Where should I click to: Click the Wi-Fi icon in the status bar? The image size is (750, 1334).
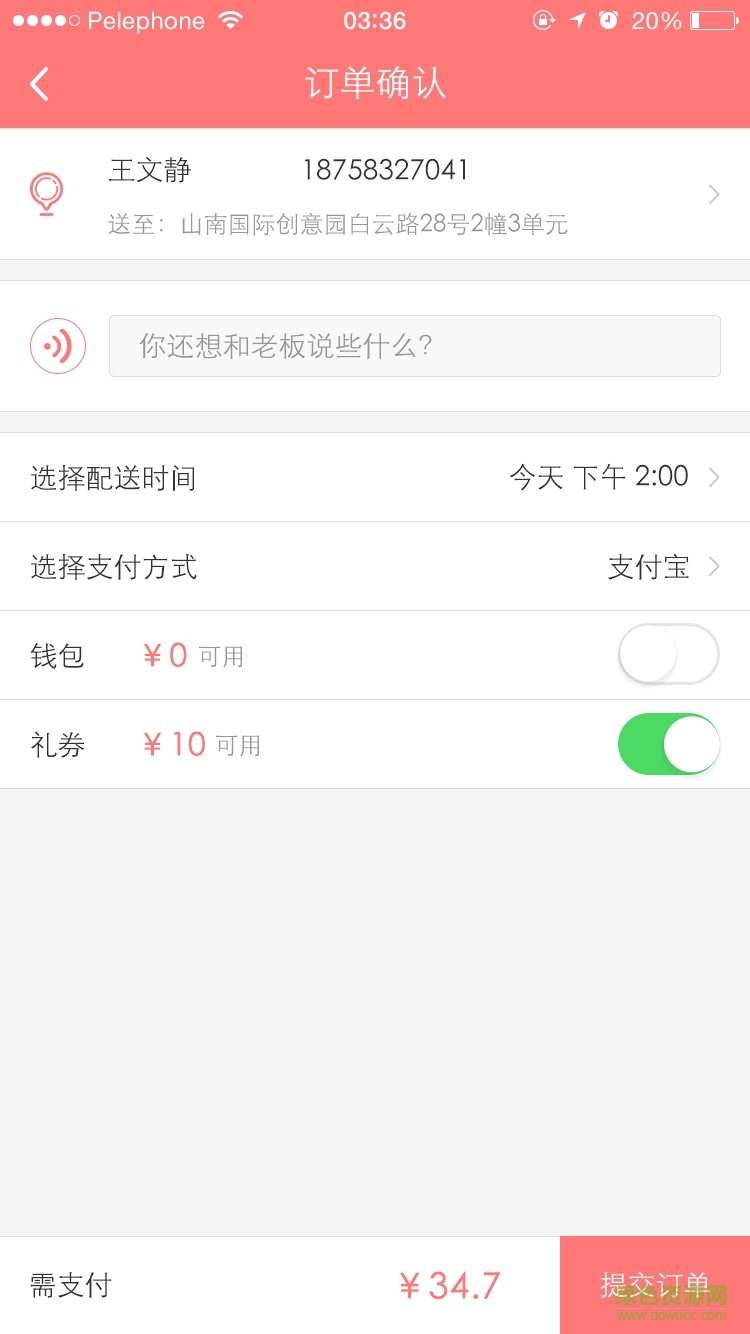coord(228,19)
